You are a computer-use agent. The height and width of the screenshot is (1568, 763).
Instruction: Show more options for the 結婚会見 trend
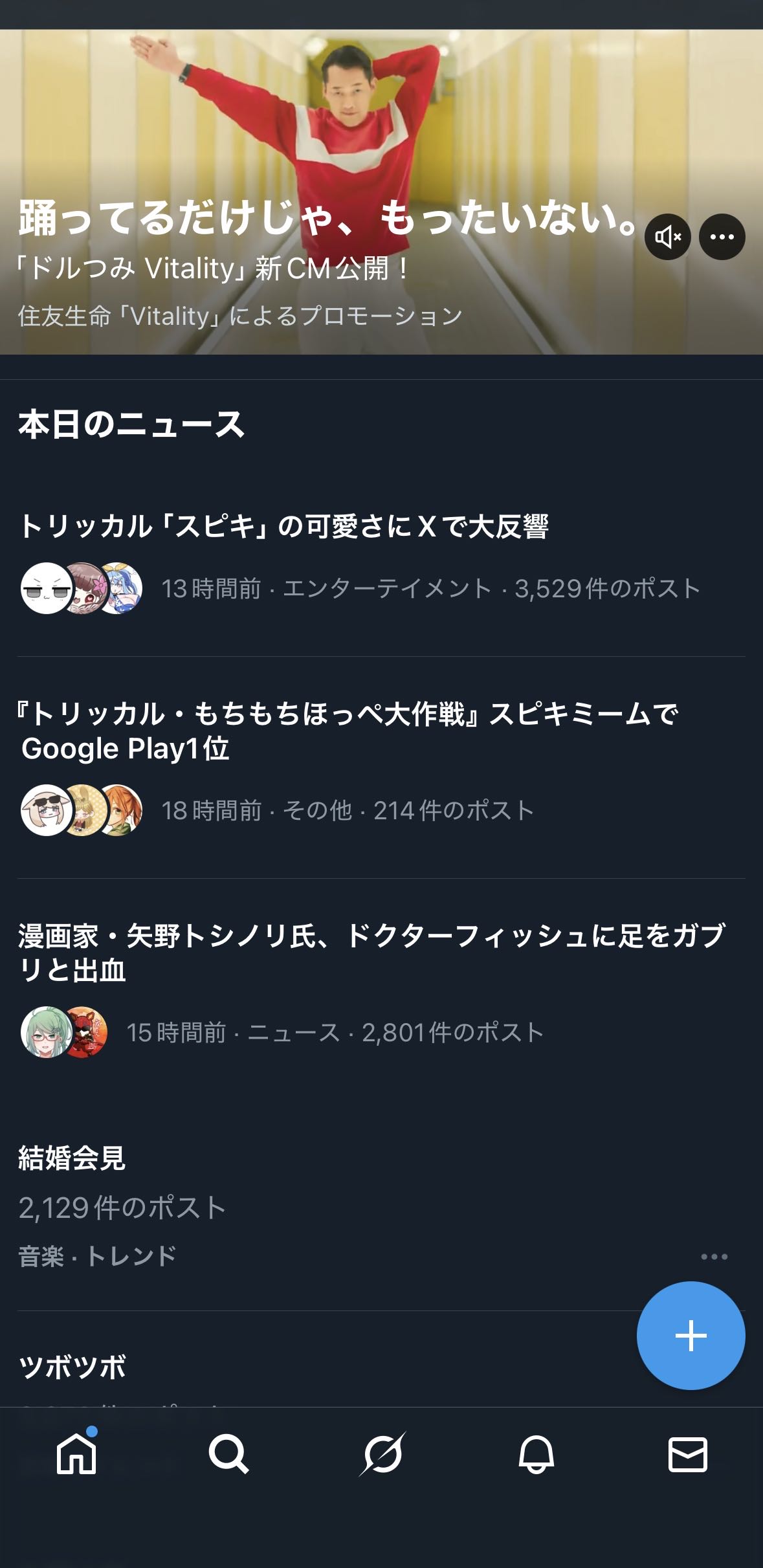[x=714, y=1257]
